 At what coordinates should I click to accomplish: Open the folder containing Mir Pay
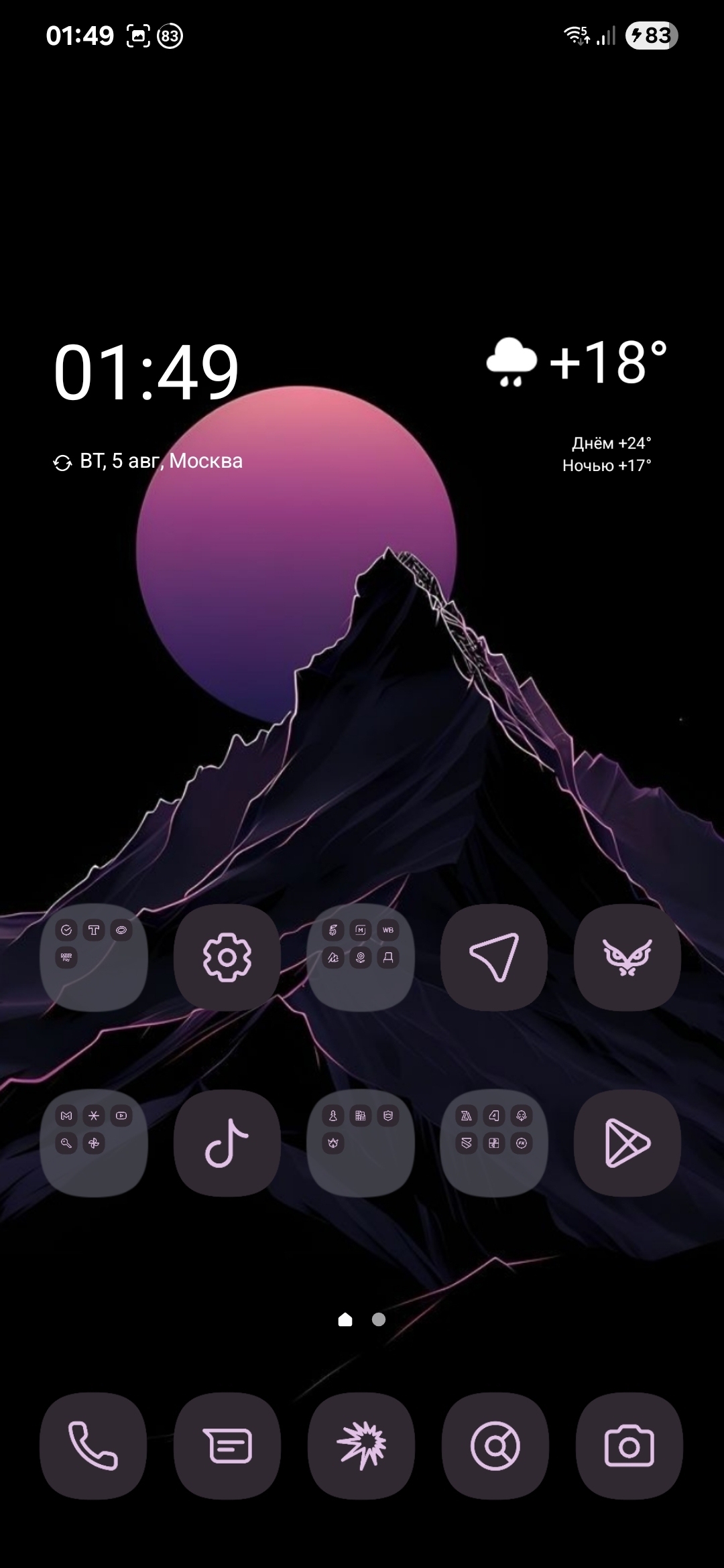[94, 957]
